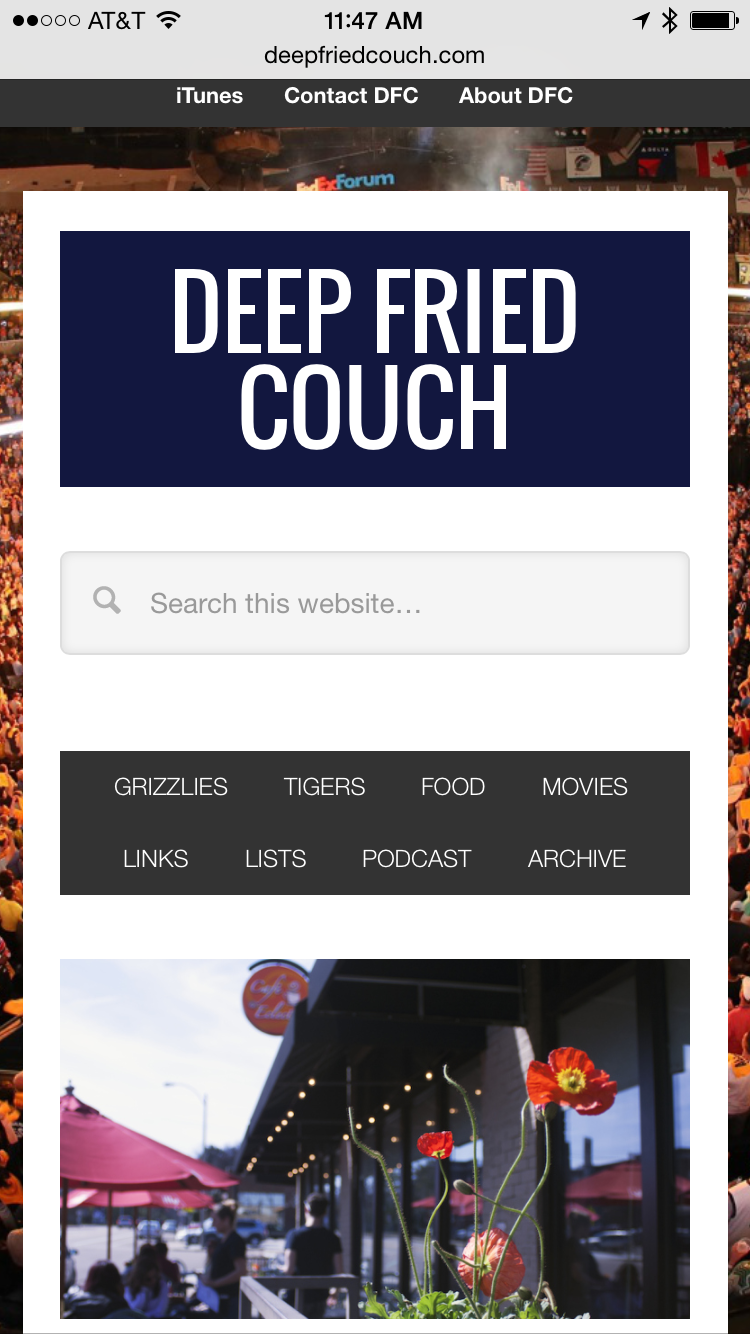Open the Archive section
This screenshot has height=1334, width=750.
click(x=577, y=859)
